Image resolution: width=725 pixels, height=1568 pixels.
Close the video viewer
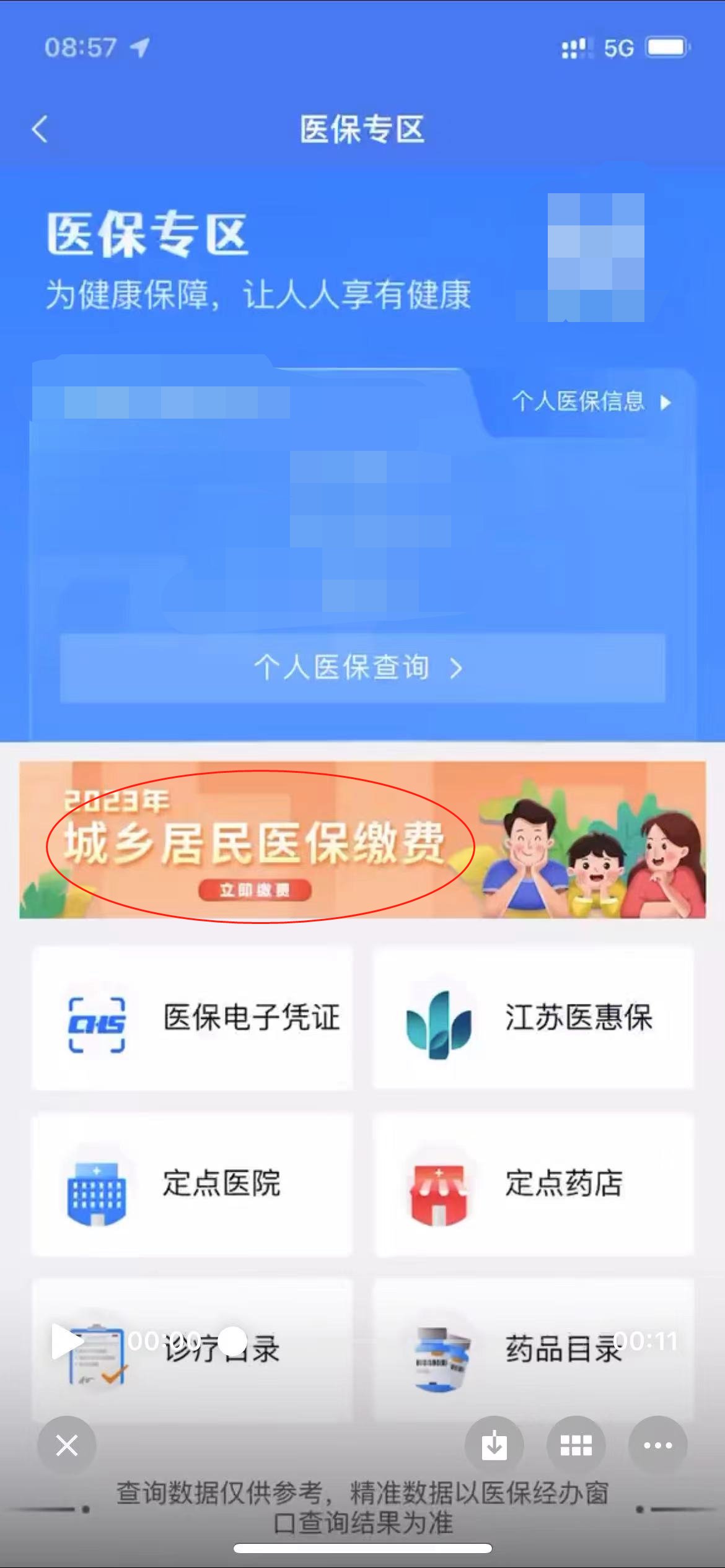pyautogui.click(x=67, y=1445)
